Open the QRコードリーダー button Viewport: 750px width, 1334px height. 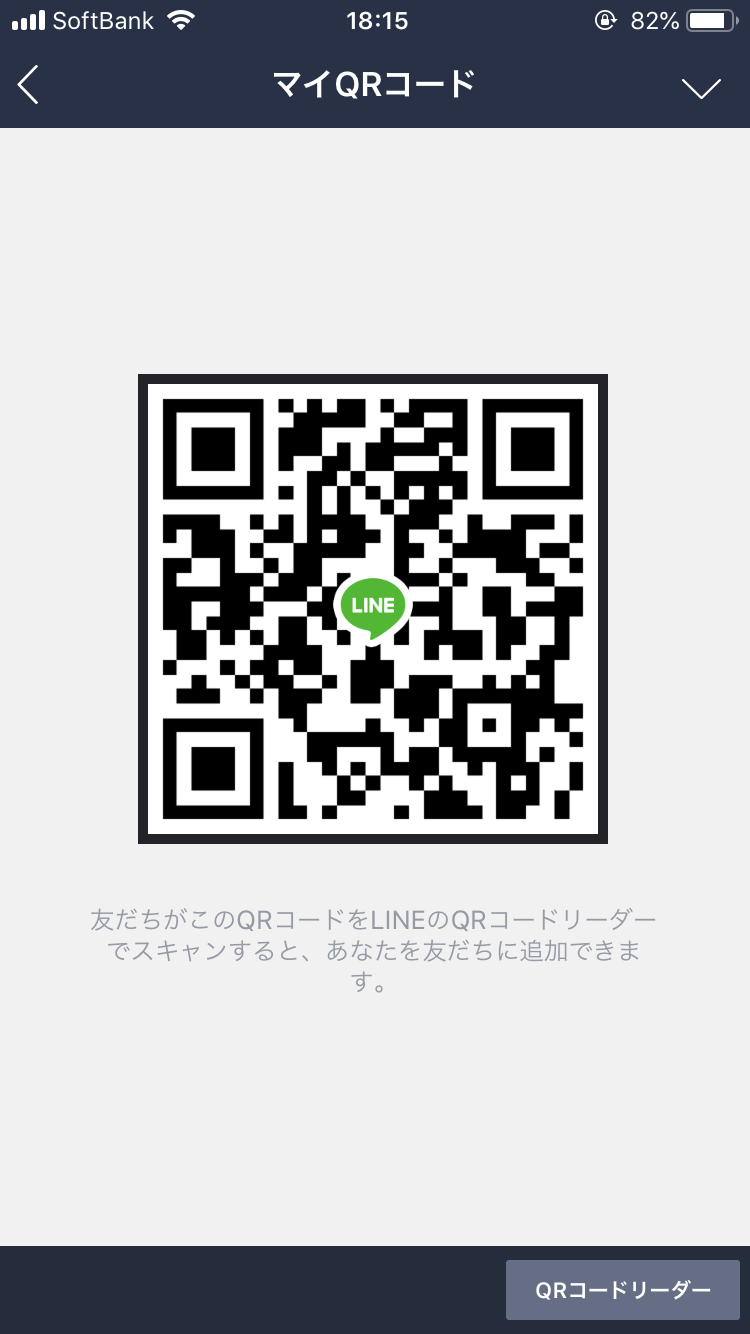click(622, 1290)
